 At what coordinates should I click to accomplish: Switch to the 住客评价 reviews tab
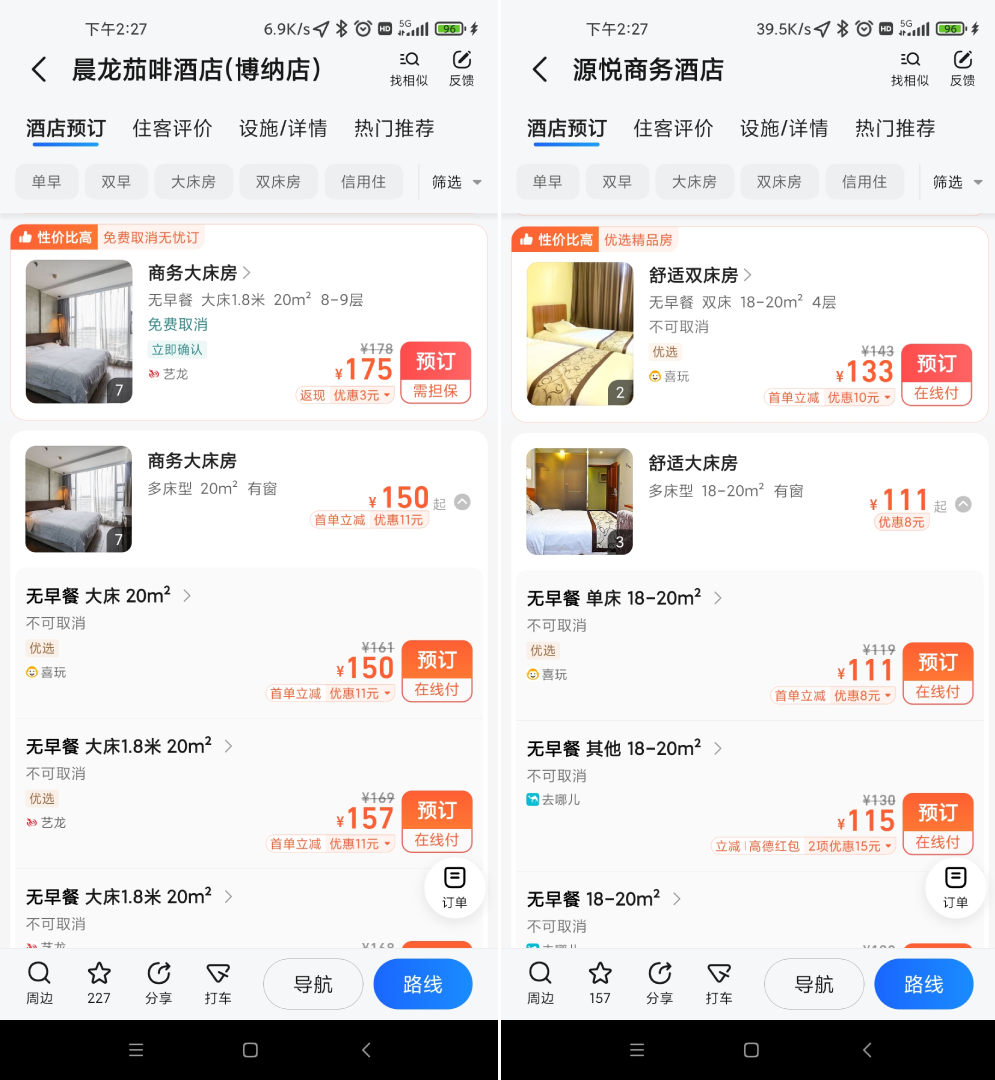[172, 128]
